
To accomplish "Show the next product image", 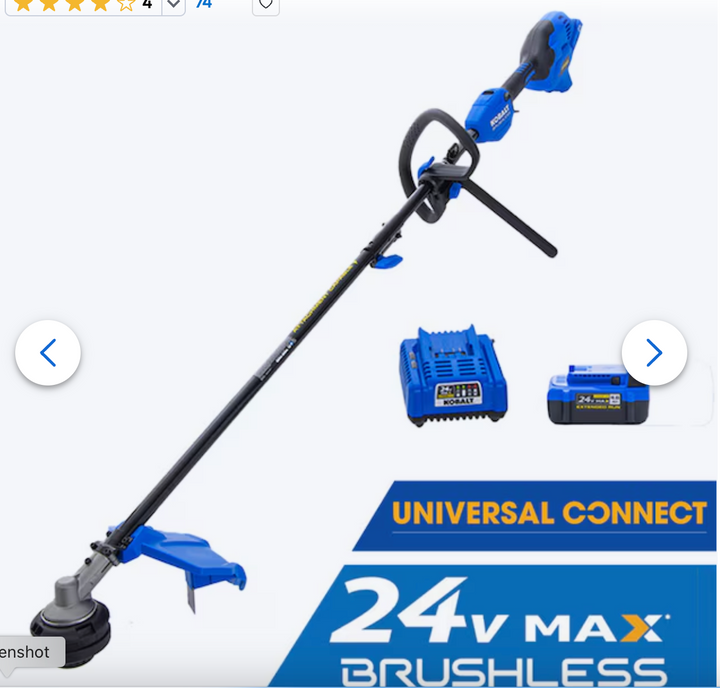I will 654,352.
